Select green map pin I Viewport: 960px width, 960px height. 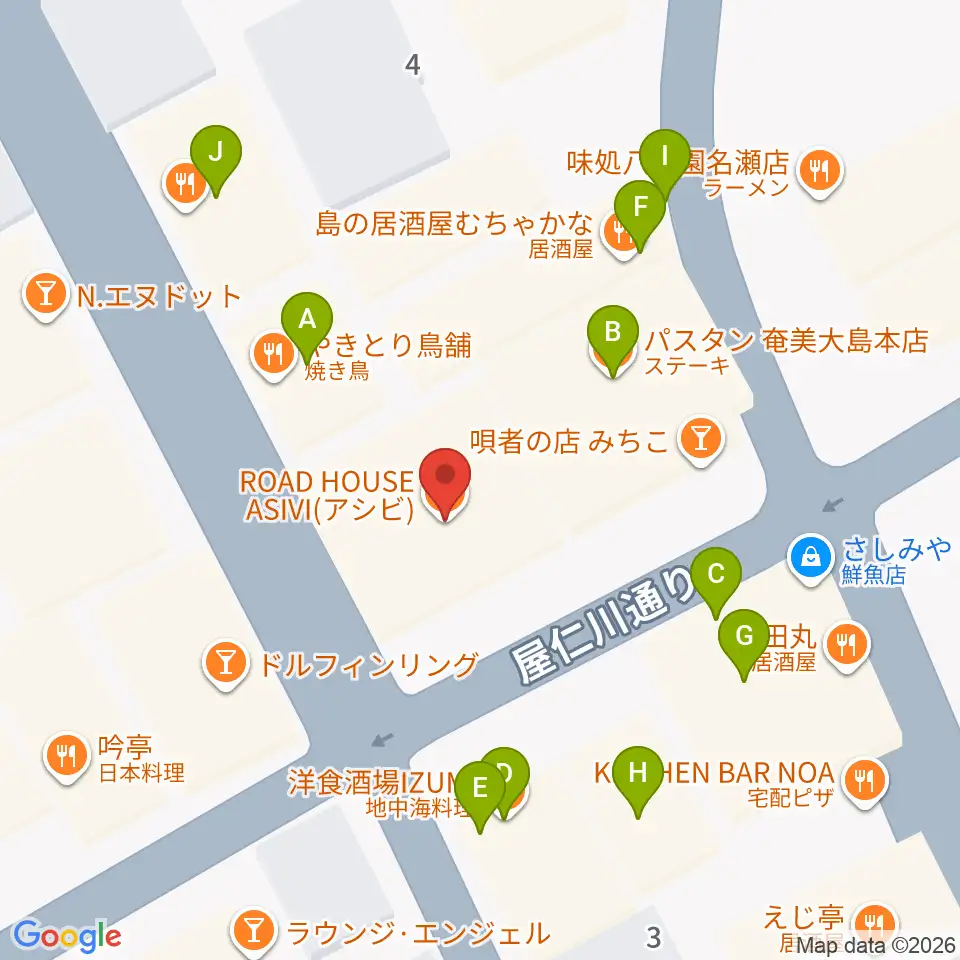[x=665, y=160]
